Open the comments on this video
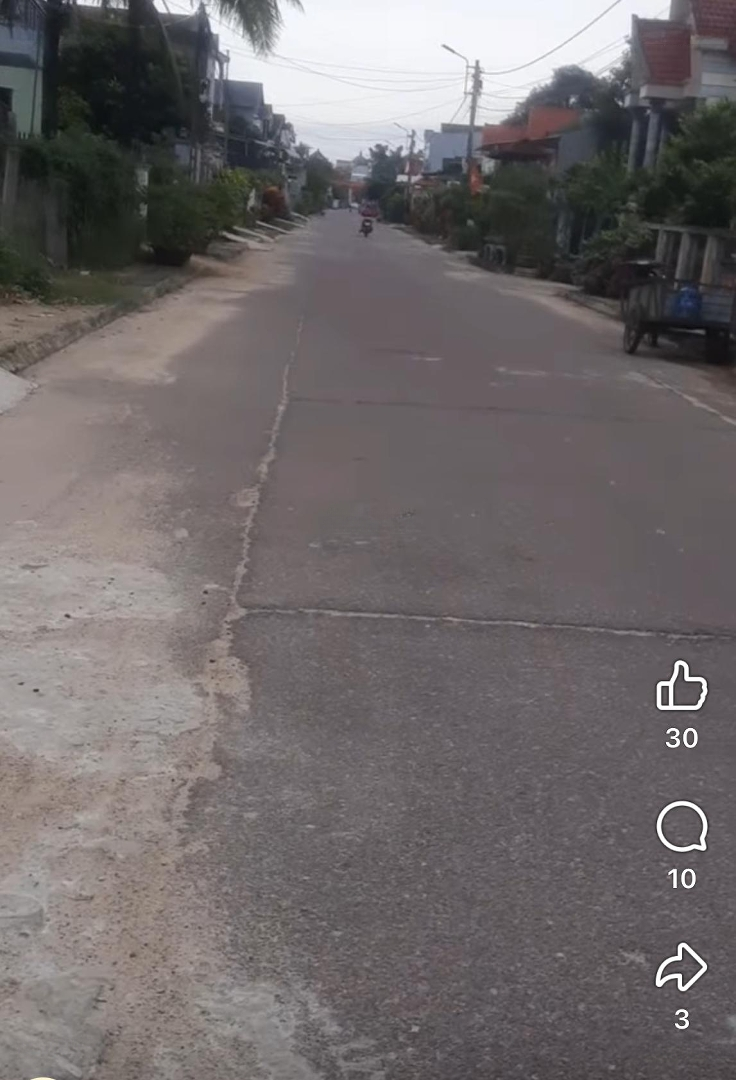736x1080 pixels. click(x=681, y=828)
